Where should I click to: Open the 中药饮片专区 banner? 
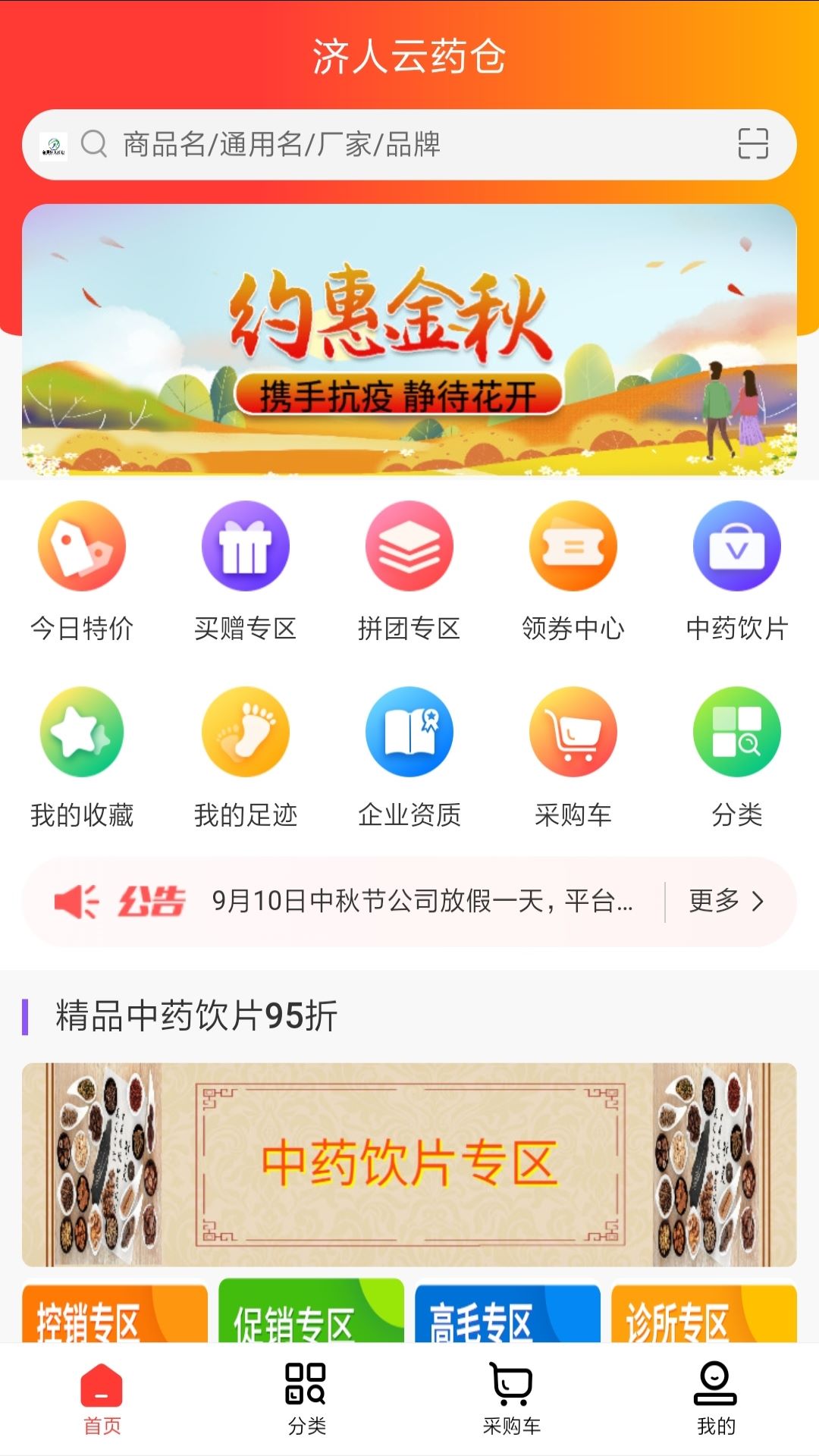pyautogui.click(x=409, y=1165)
